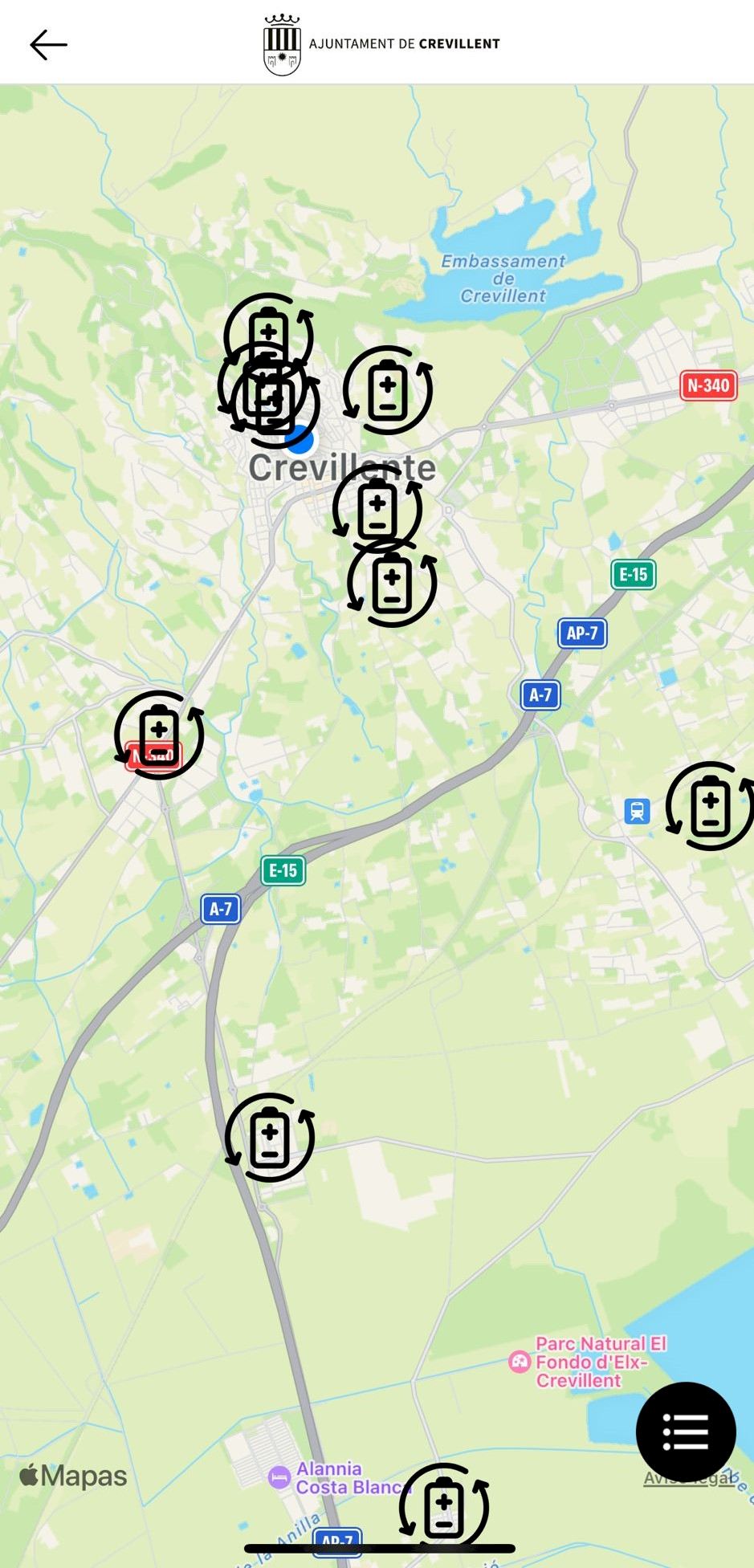Select battery marker next to the train station
The width and height of the screenshot is (754, 1568).
pos(709,805)
